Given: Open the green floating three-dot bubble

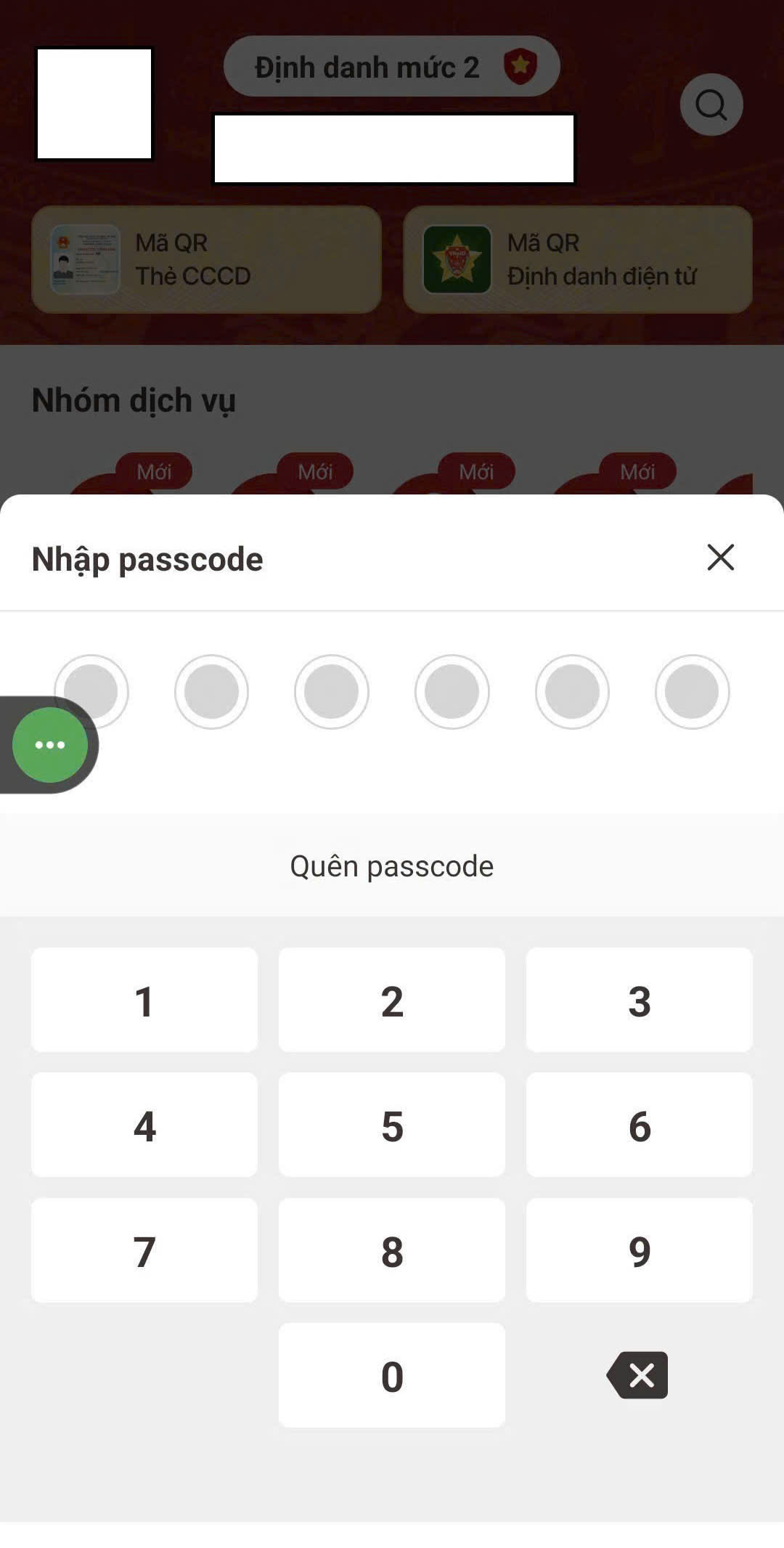Looking at the screenshot, I should click(50, 745).
